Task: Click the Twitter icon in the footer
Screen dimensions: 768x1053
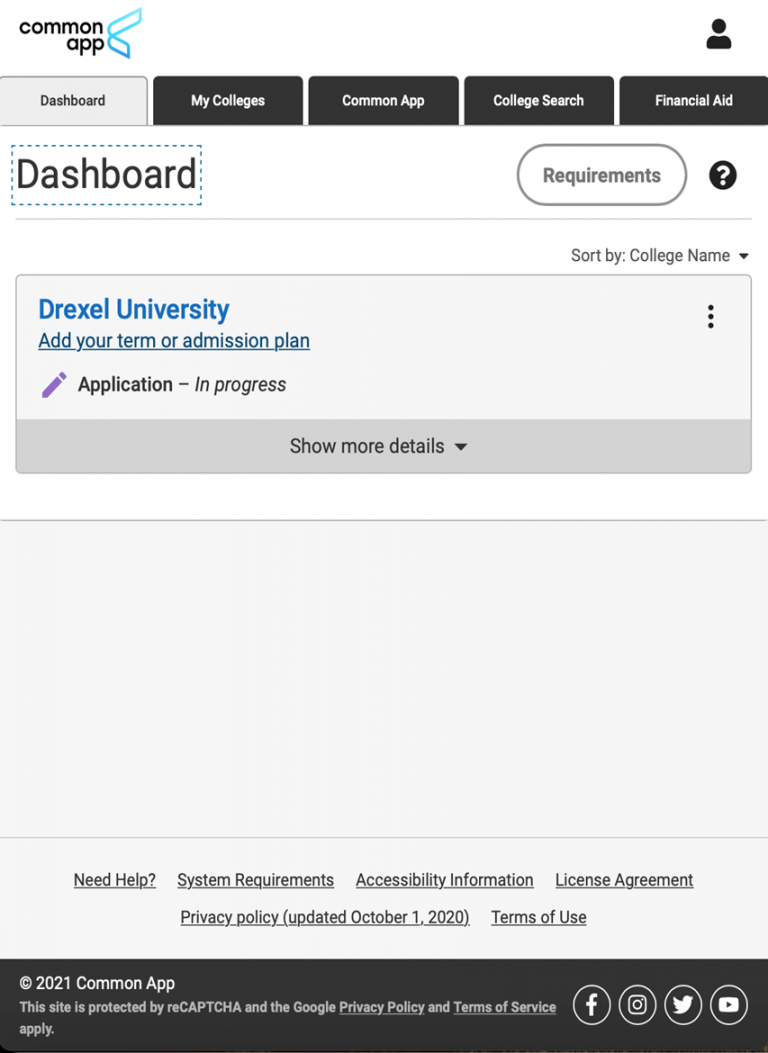Action: tap(683, 1004)
